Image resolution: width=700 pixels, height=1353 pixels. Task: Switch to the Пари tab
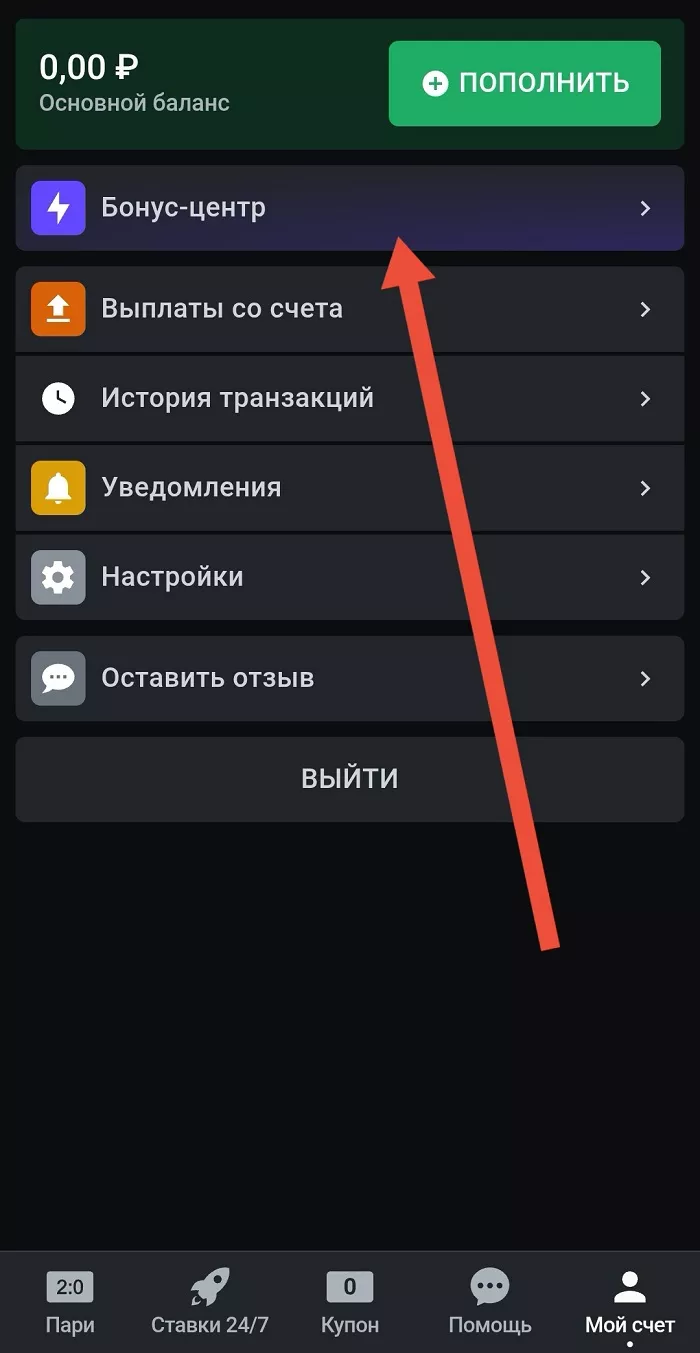pyautogui.click(x=70, y=1302)
